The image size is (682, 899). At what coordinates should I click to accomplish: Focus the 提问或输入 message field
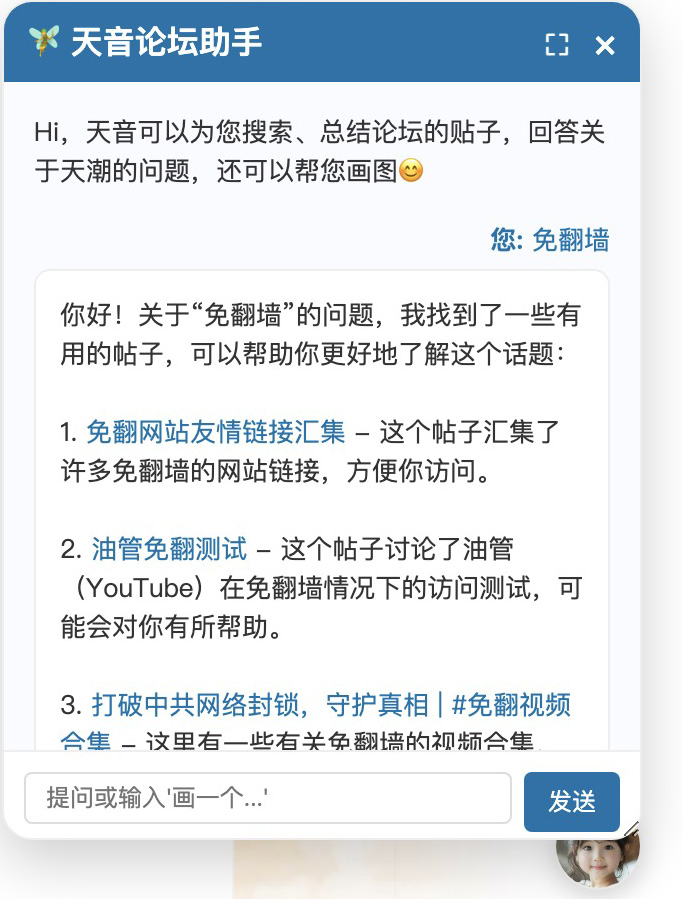point(267,798)
